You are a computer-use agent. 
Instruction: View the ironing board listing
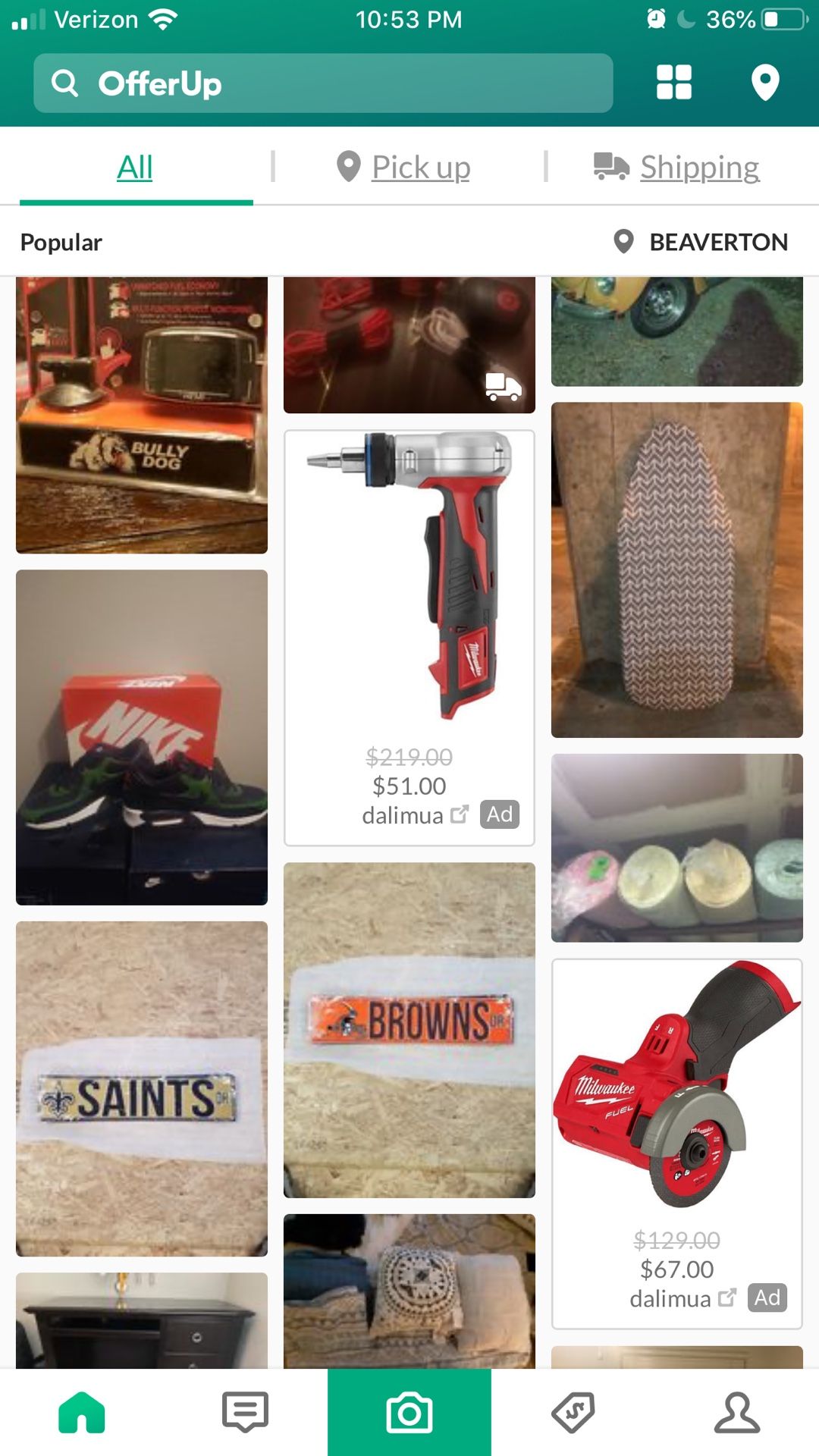coord(676,570)
